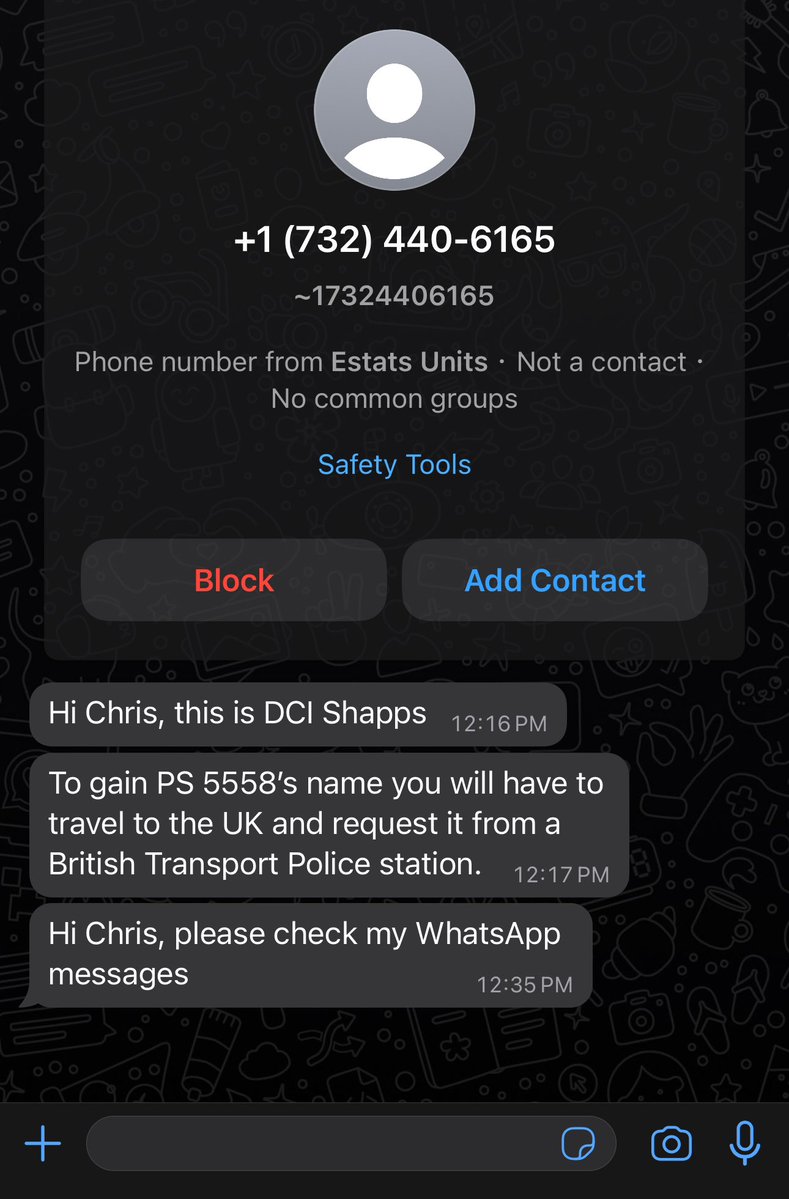This screenshot has width=789, height=1199.
Task: Focus the message text field
Action: click(320, 1143)
